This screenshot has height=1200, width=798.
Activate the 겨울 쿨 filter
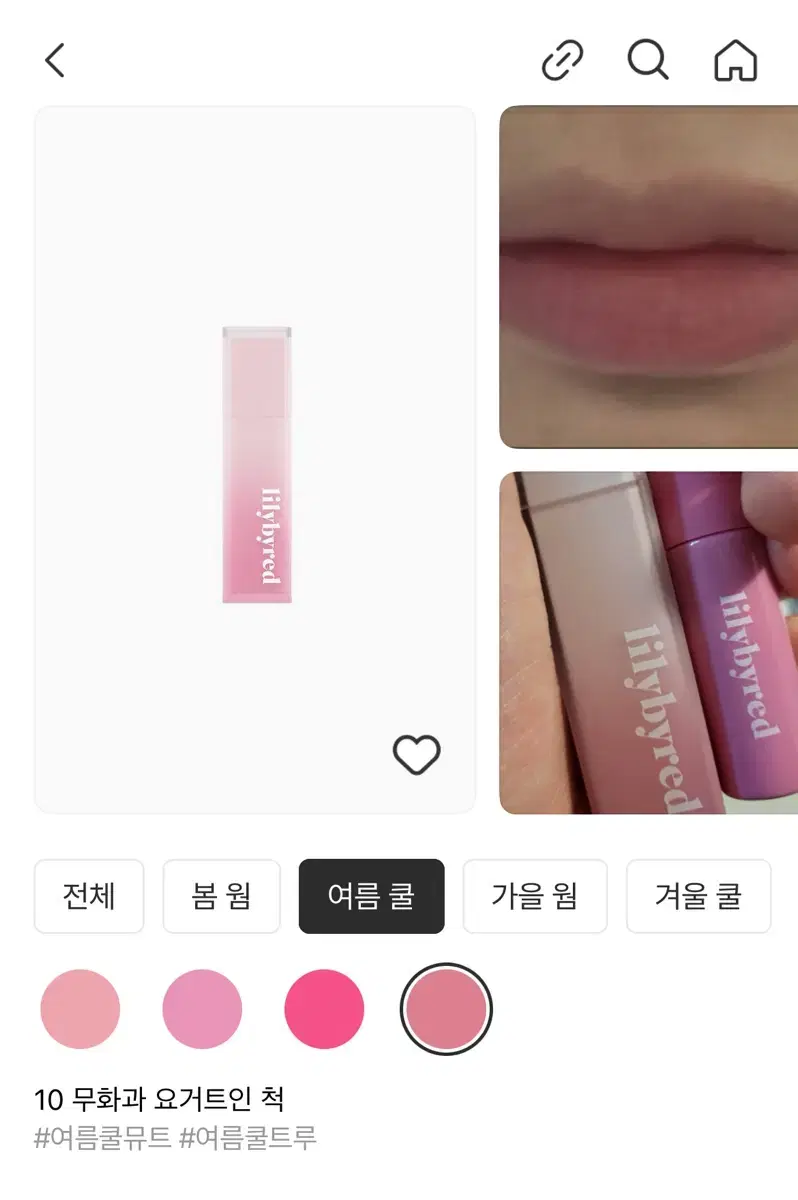pos(698,896)
